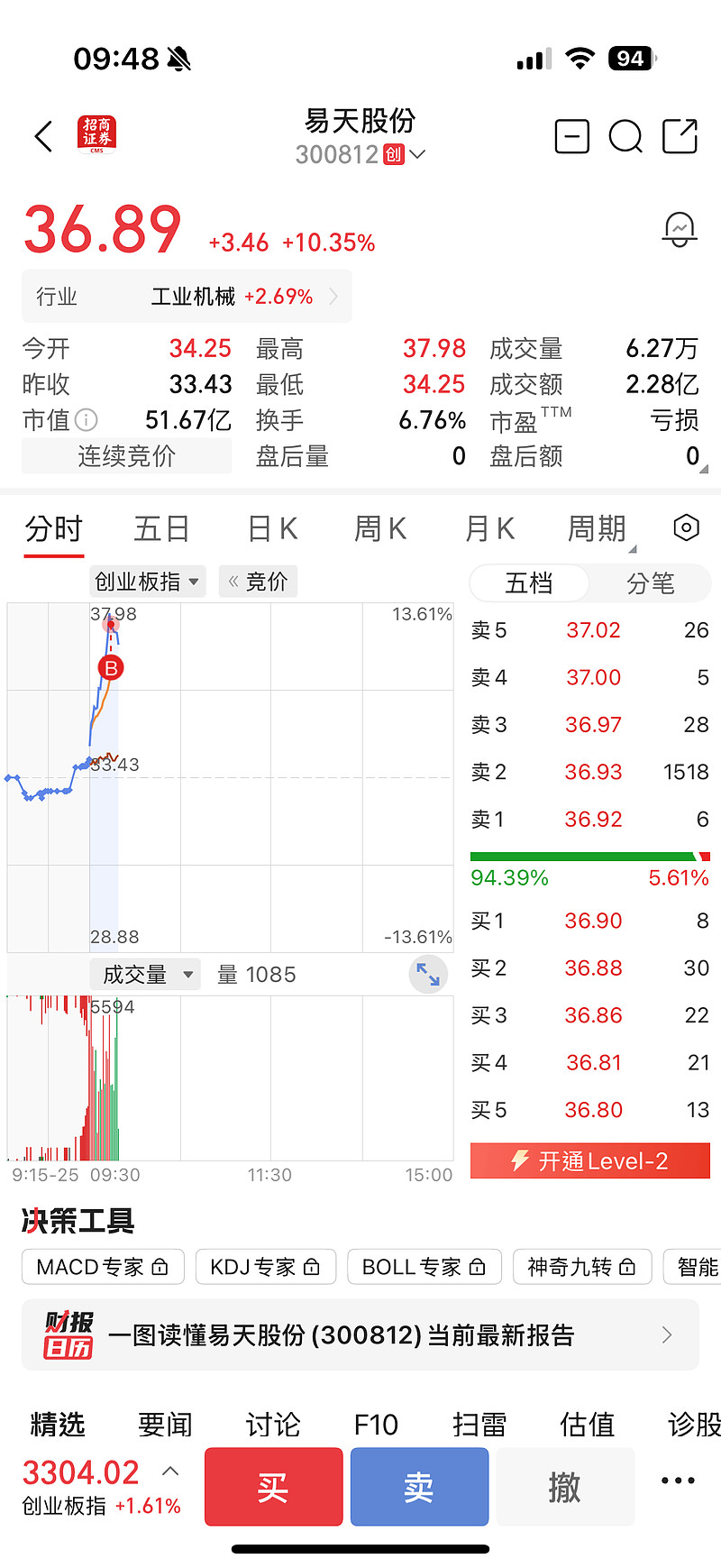Open the search magnifier icon
The height and width of the screenshot is (1568, 721).
click(625, 137)
